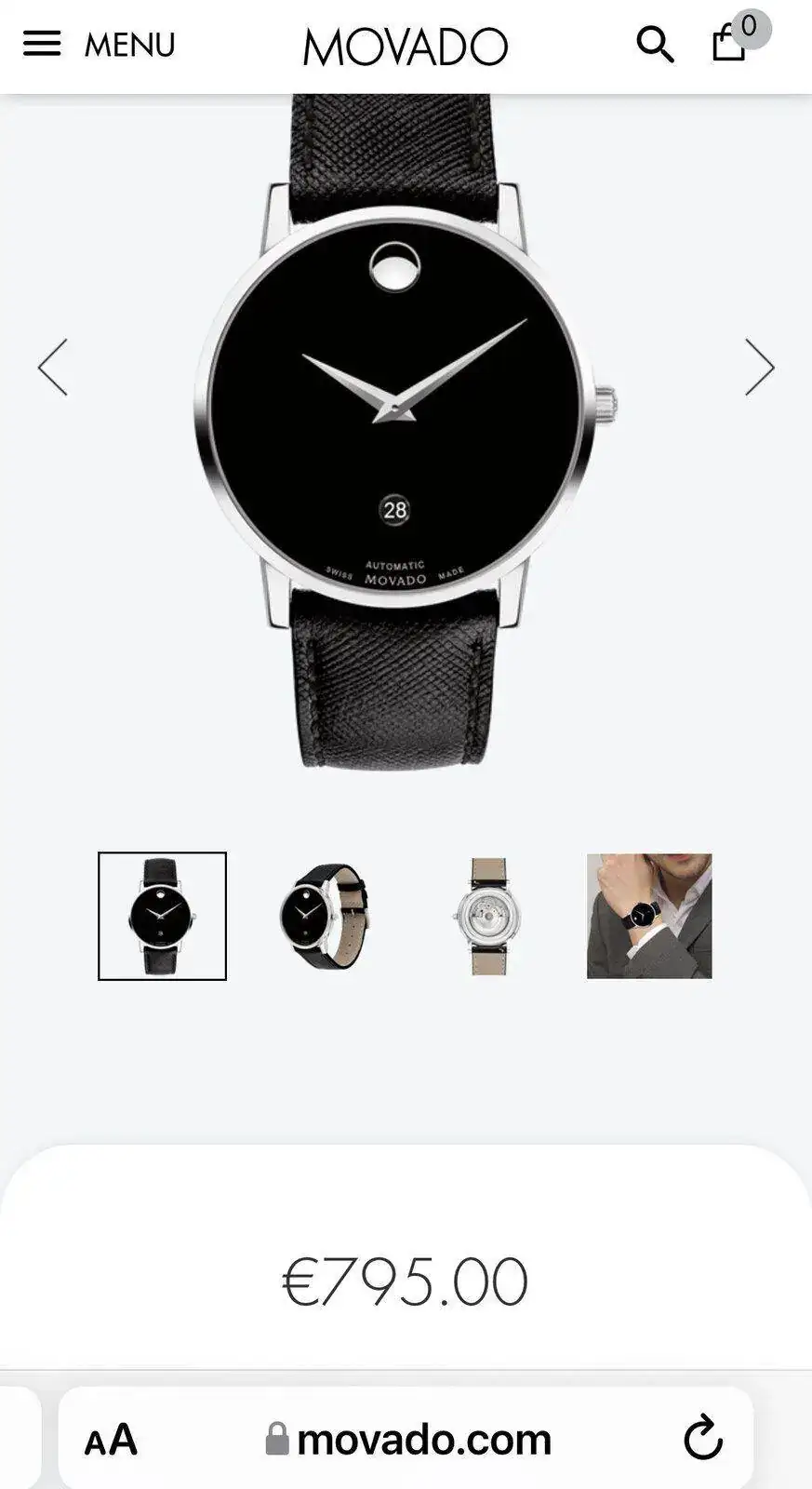Open the site search magnifier
Viewport: 812px width, 1489px height.
[655, 44]
